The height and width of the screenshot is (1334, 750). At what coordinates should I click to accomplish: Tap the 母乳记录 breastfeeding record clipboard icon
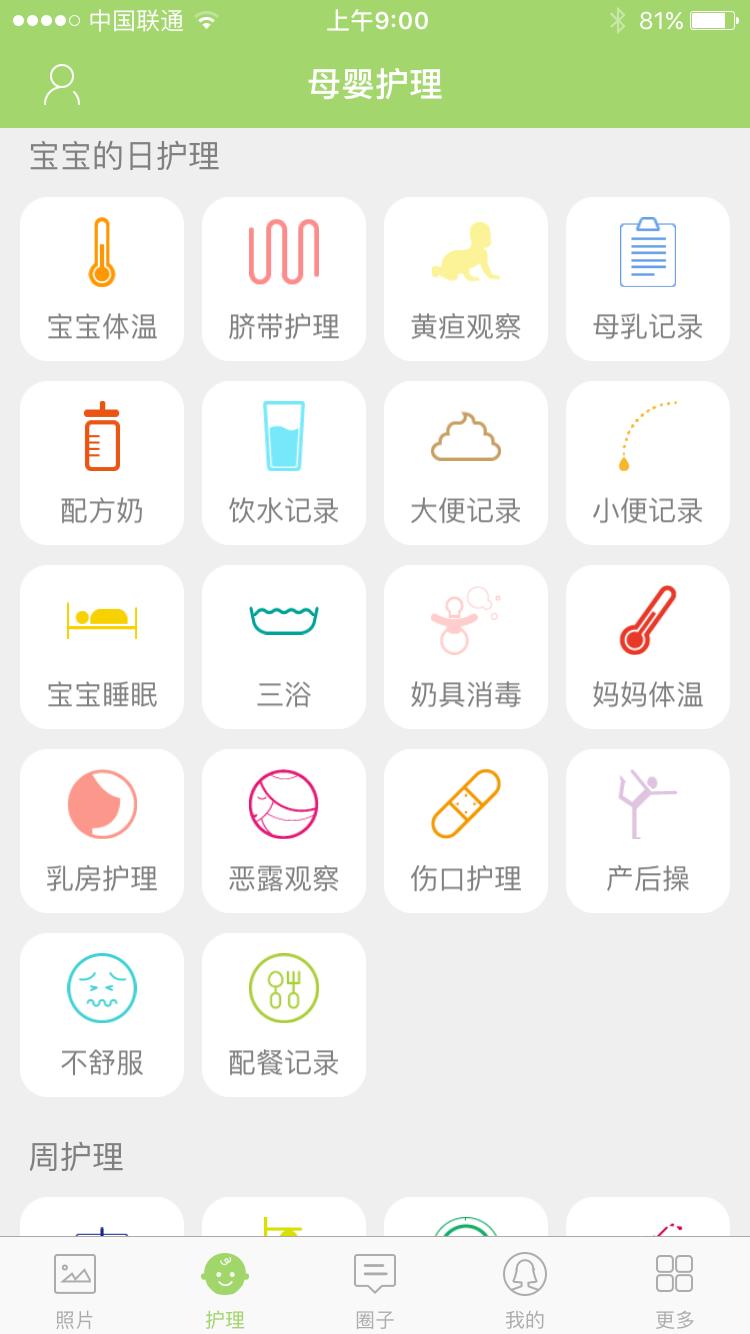[x=647, y=278]
